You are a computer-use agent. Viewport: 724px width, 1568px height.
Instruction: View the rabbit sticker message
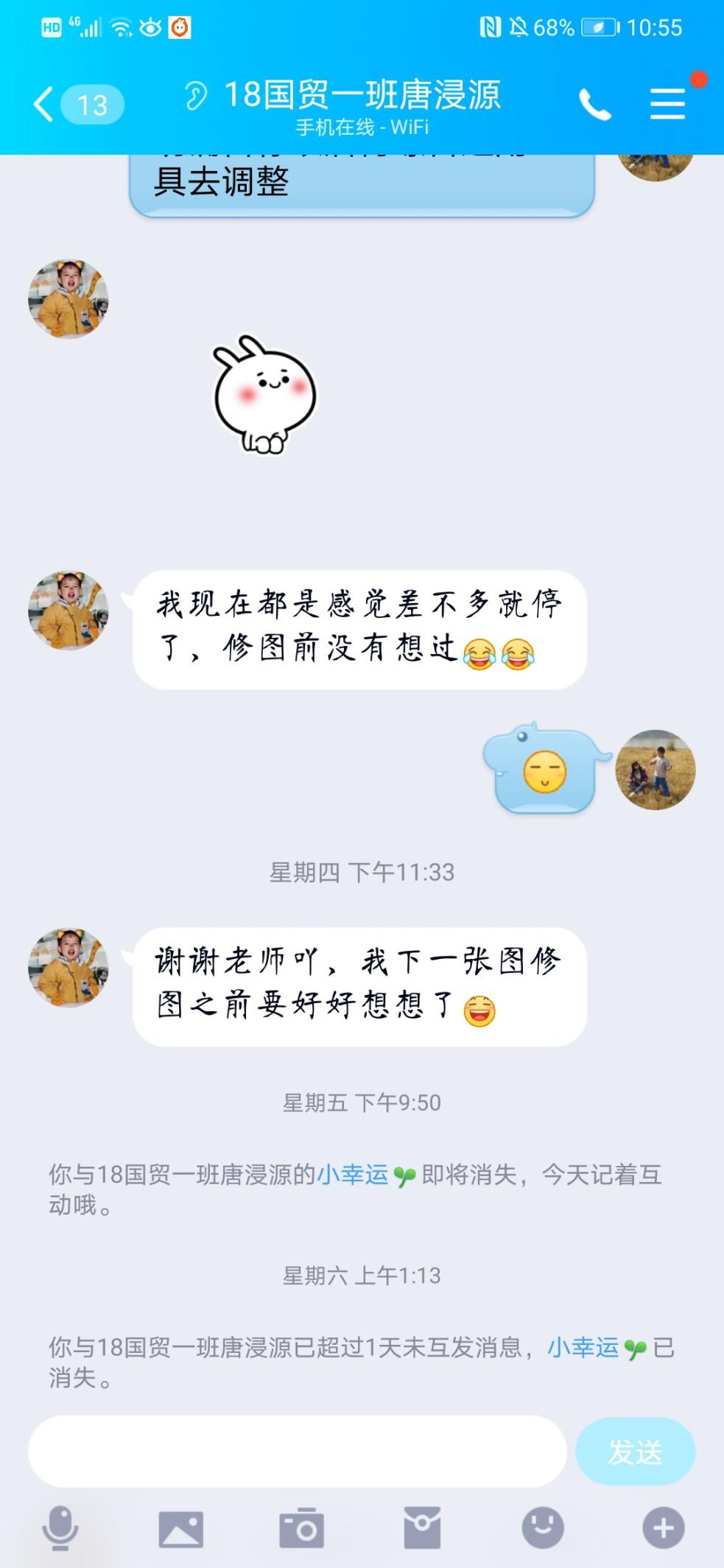(264, 395)
